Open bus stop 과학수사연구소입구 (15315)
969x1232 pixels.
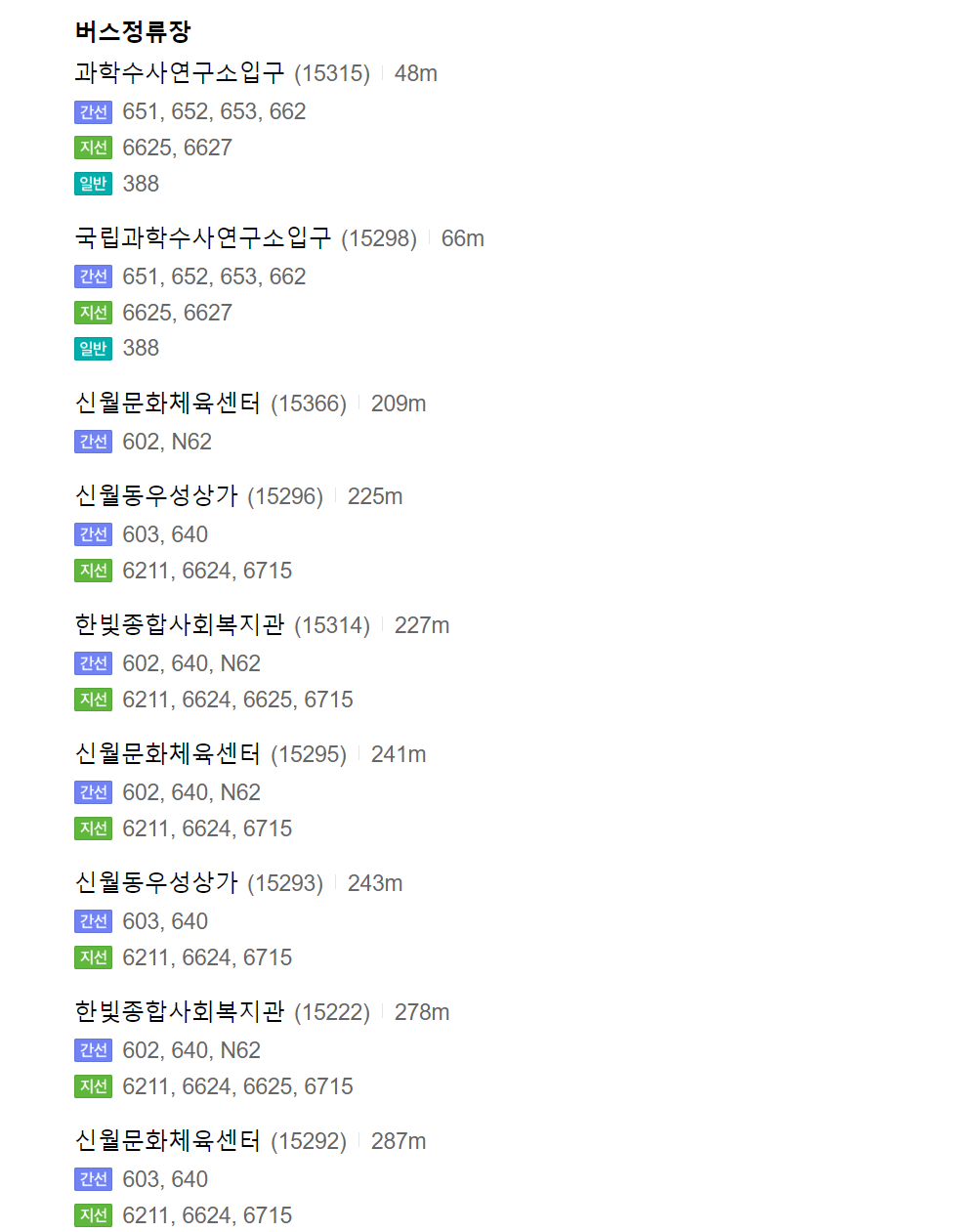point(180,73)
